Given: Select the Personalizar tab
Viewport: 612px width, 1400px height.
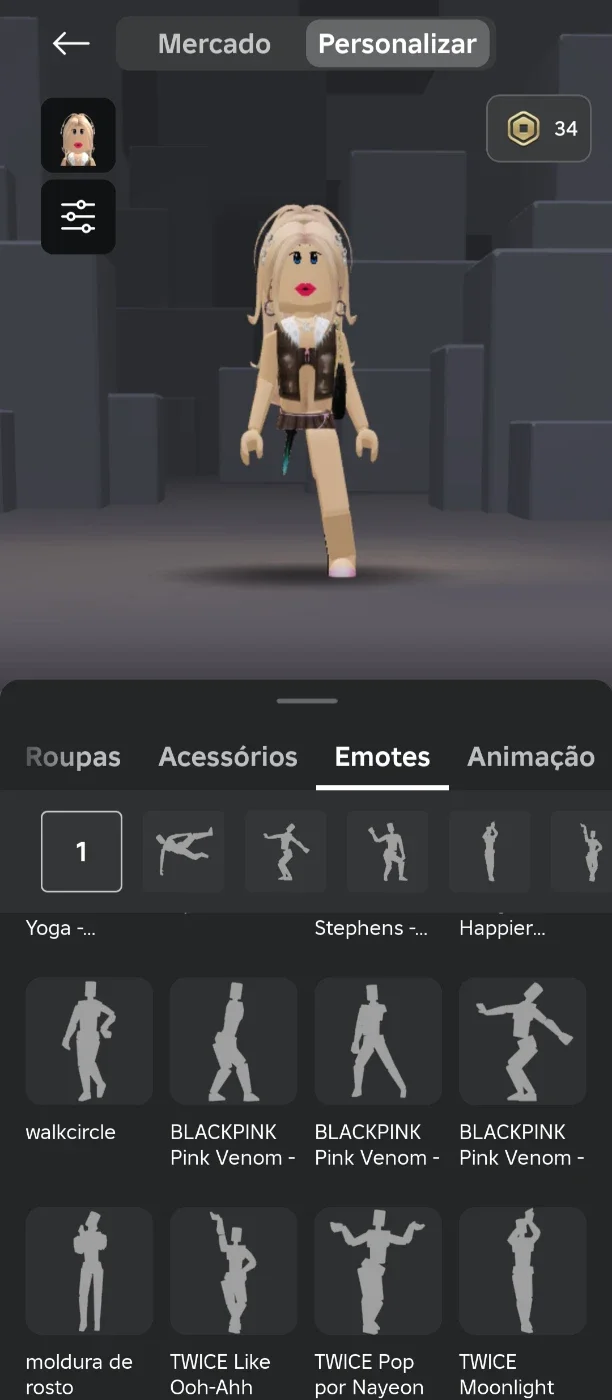Looking at the screenshot, I should [397, 44].
